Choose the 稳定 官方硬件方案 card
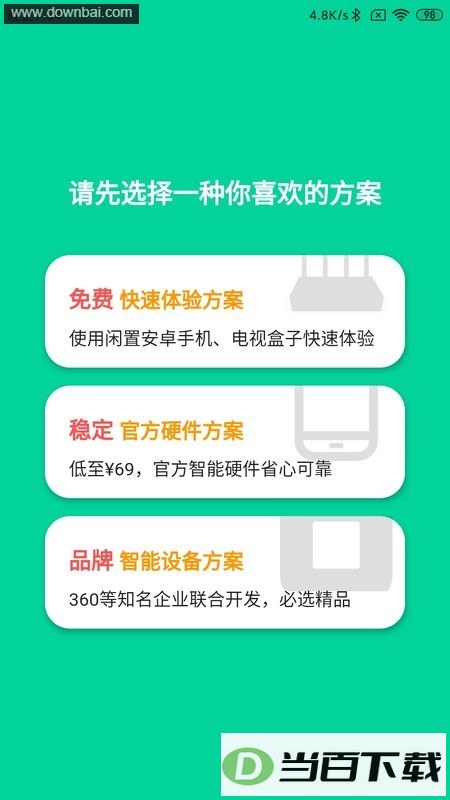Image resolution: width=450 pixels, height=800 pixels. [225, 442]
